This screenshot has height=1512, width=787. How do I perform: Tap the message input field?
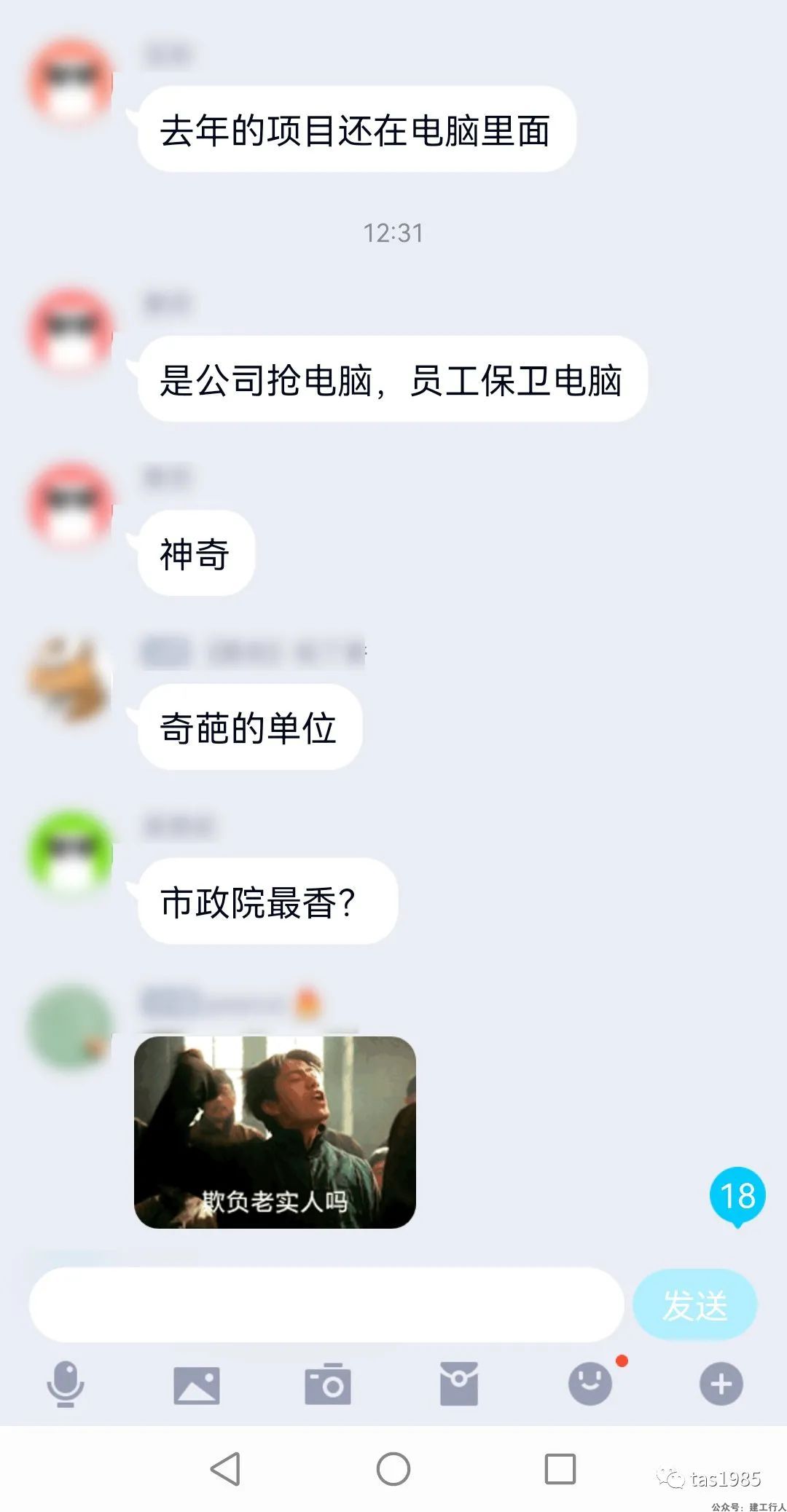[x=326, y=1304]
